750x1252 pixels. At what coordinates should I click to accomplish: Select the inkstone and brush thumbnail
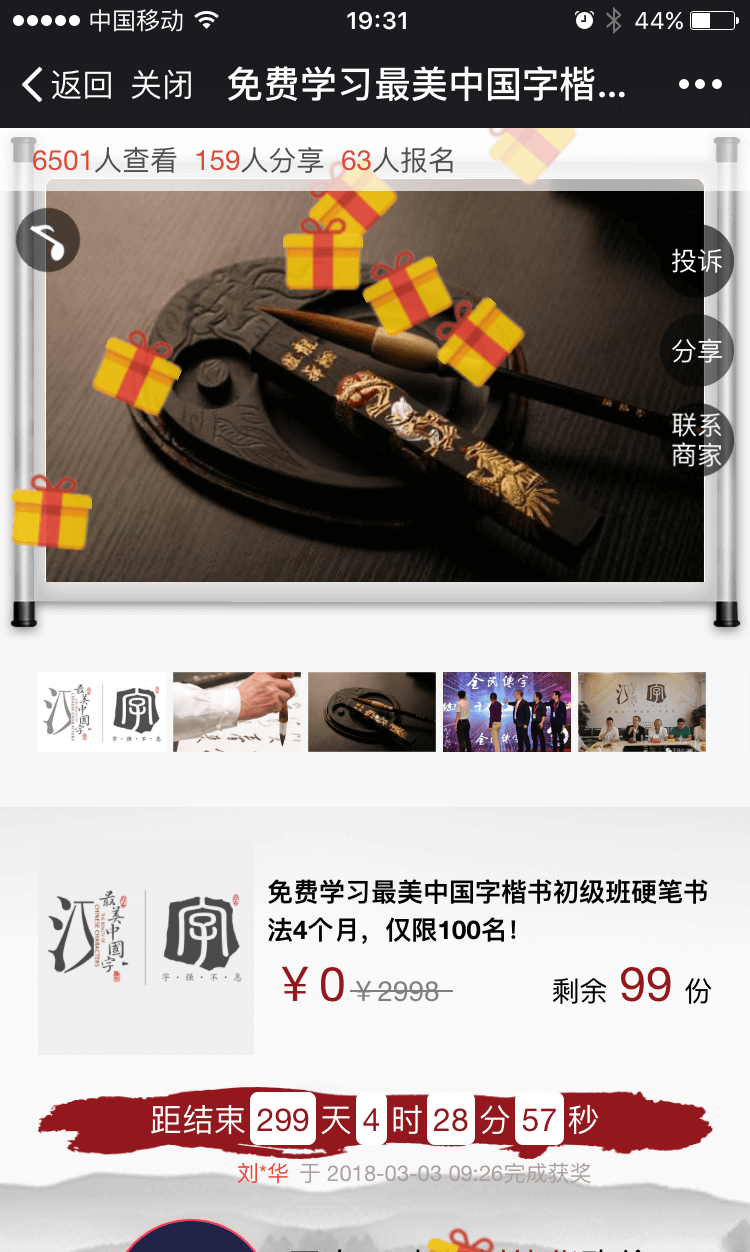pyautogui.click(x=372, y=712)
